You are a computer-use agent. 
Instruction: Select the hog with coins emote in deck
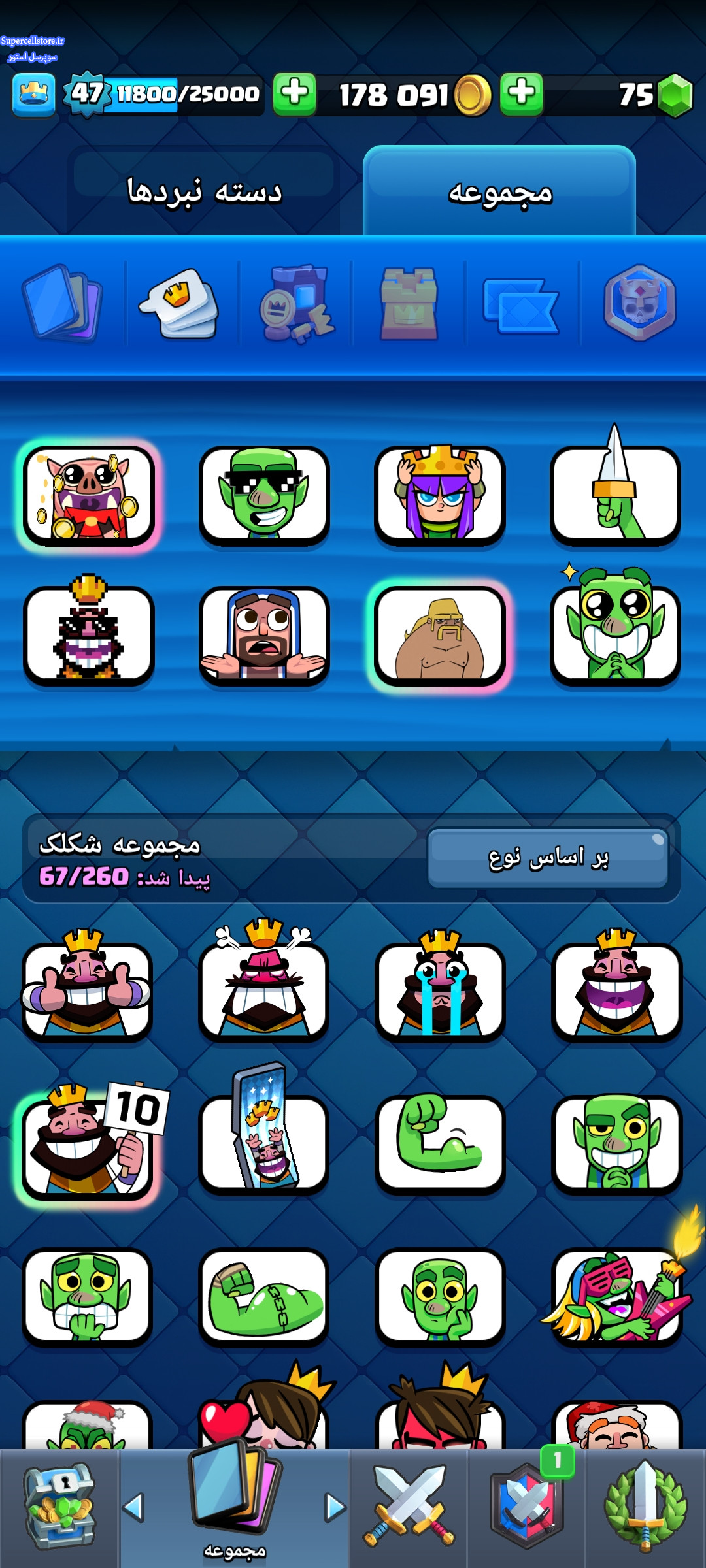point(88,495)
